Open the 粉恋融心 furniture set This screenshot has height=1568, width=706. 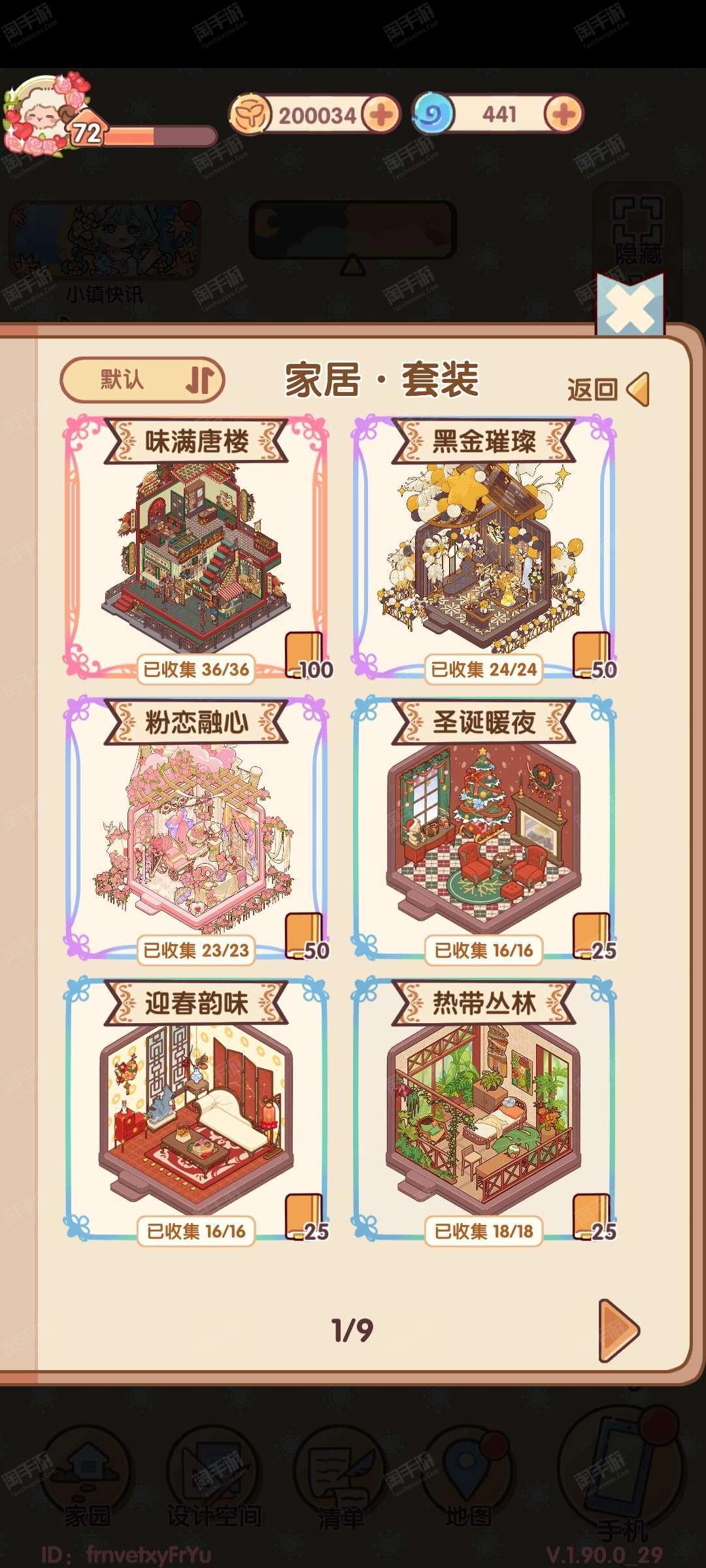tap(196, 828)
